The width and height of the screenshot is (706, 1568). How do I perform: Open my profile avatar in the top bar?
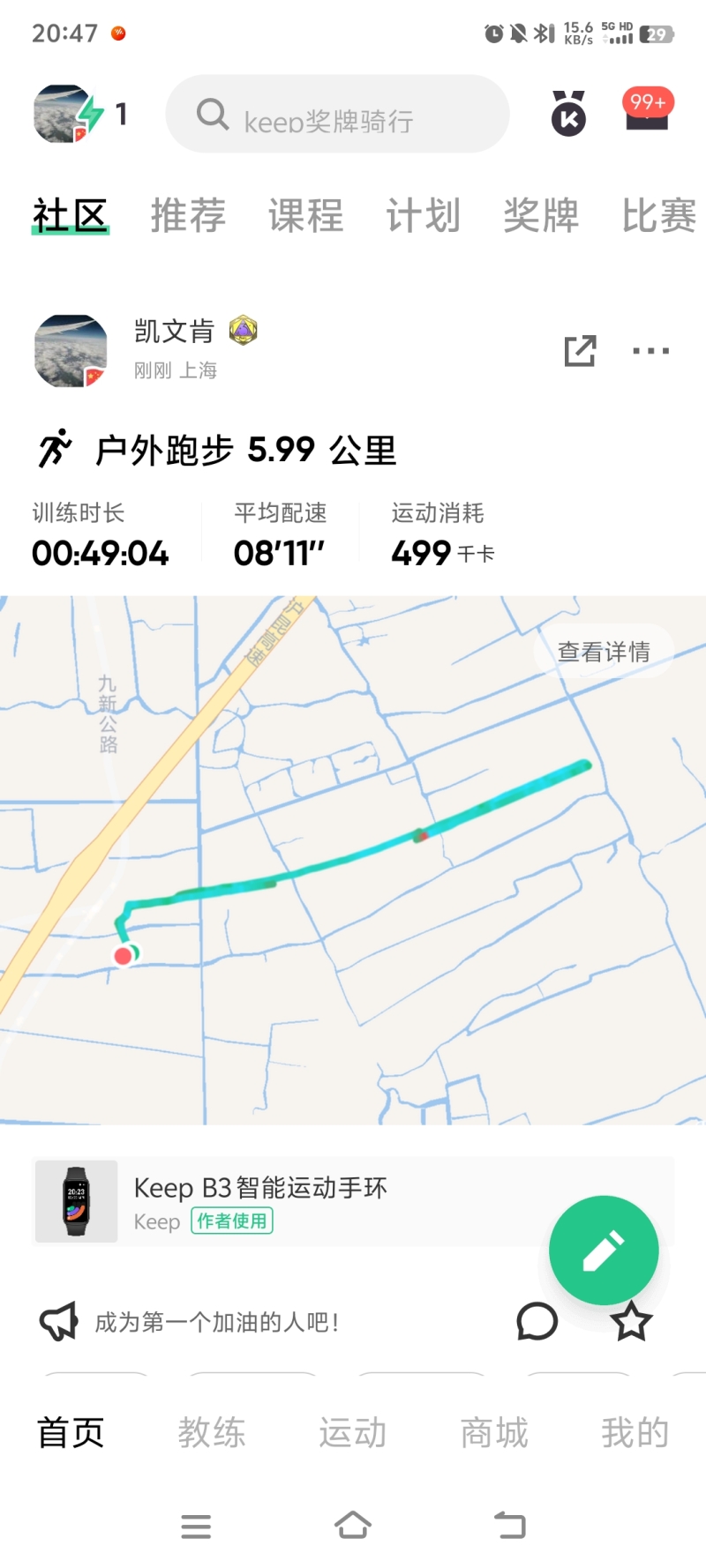tap(64, 114)
